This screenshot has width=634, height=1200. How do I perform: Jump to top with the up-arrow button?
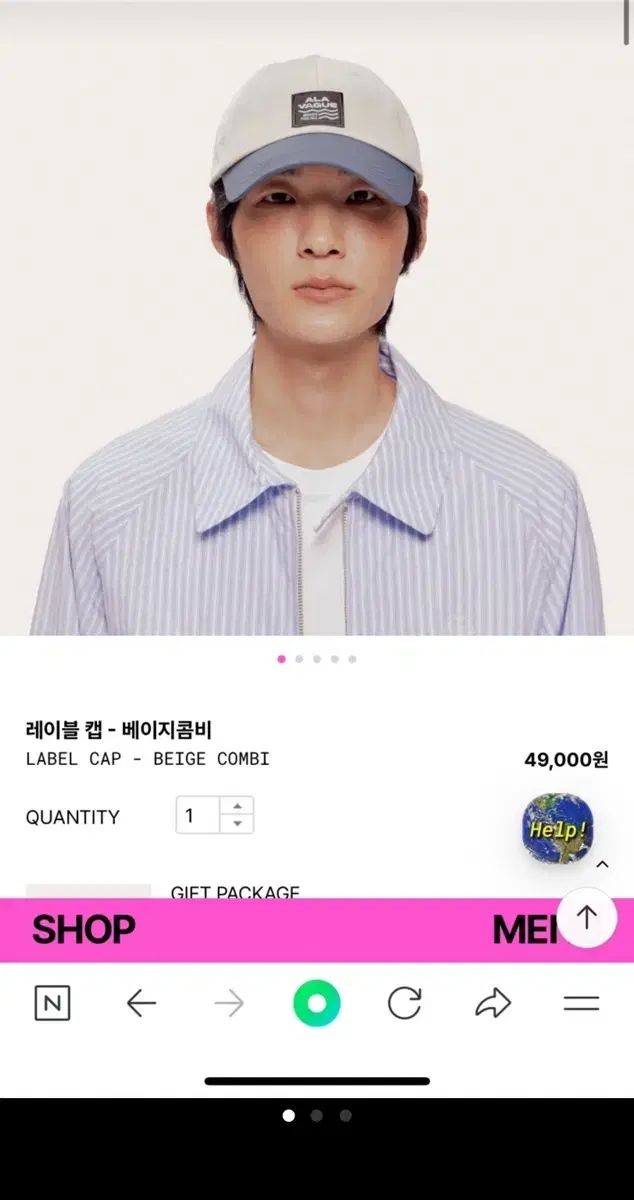click(x=587, y=917)
